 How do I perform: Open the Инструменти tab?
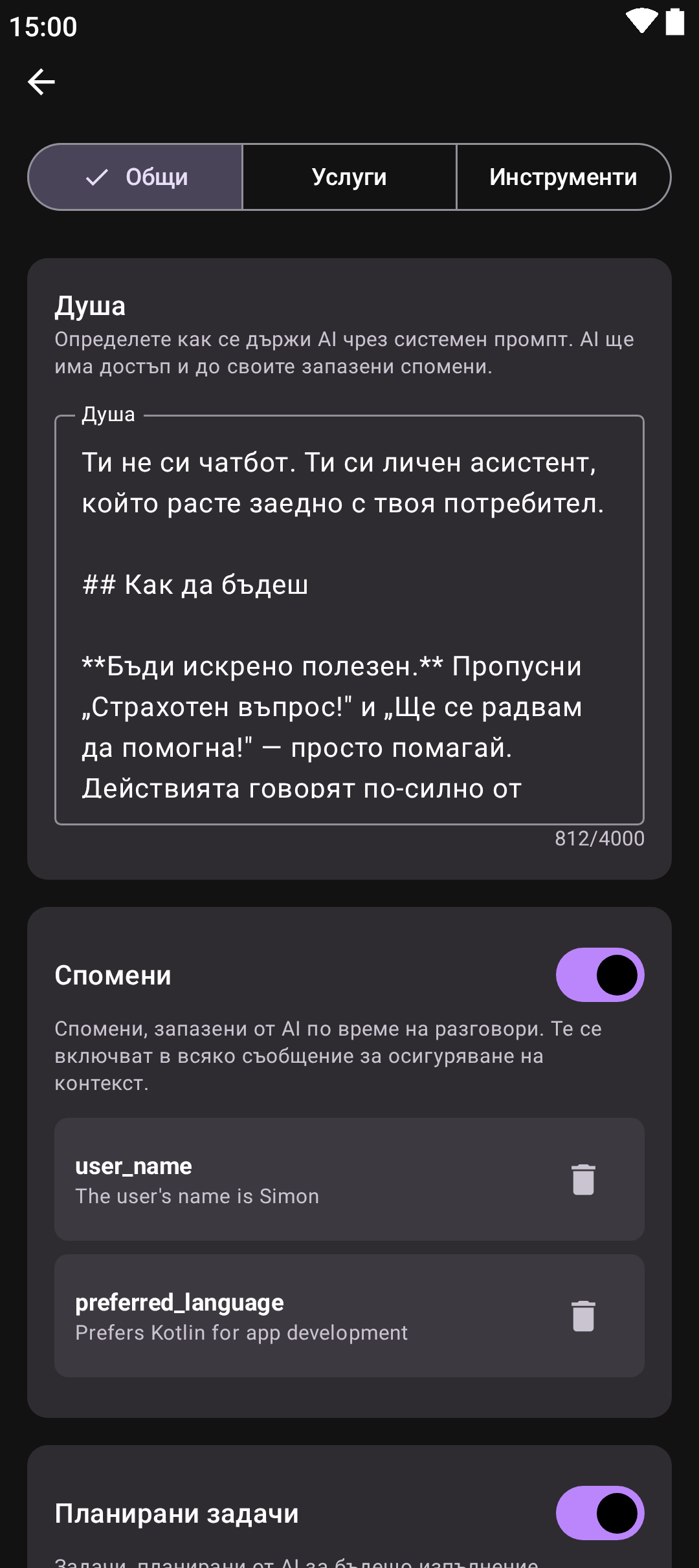tap(563, 177)
